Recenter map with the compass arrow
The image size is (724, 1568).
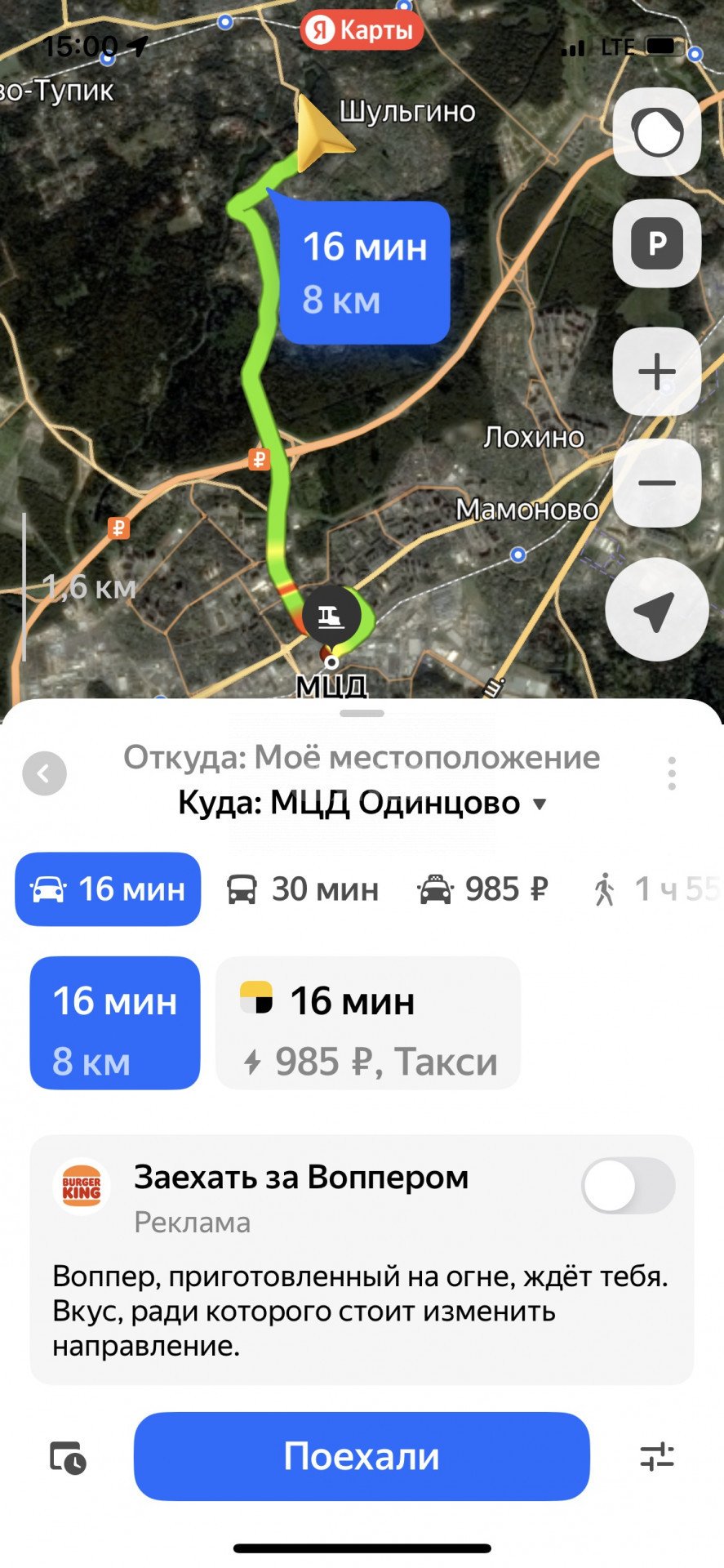(x=656, y=609)
